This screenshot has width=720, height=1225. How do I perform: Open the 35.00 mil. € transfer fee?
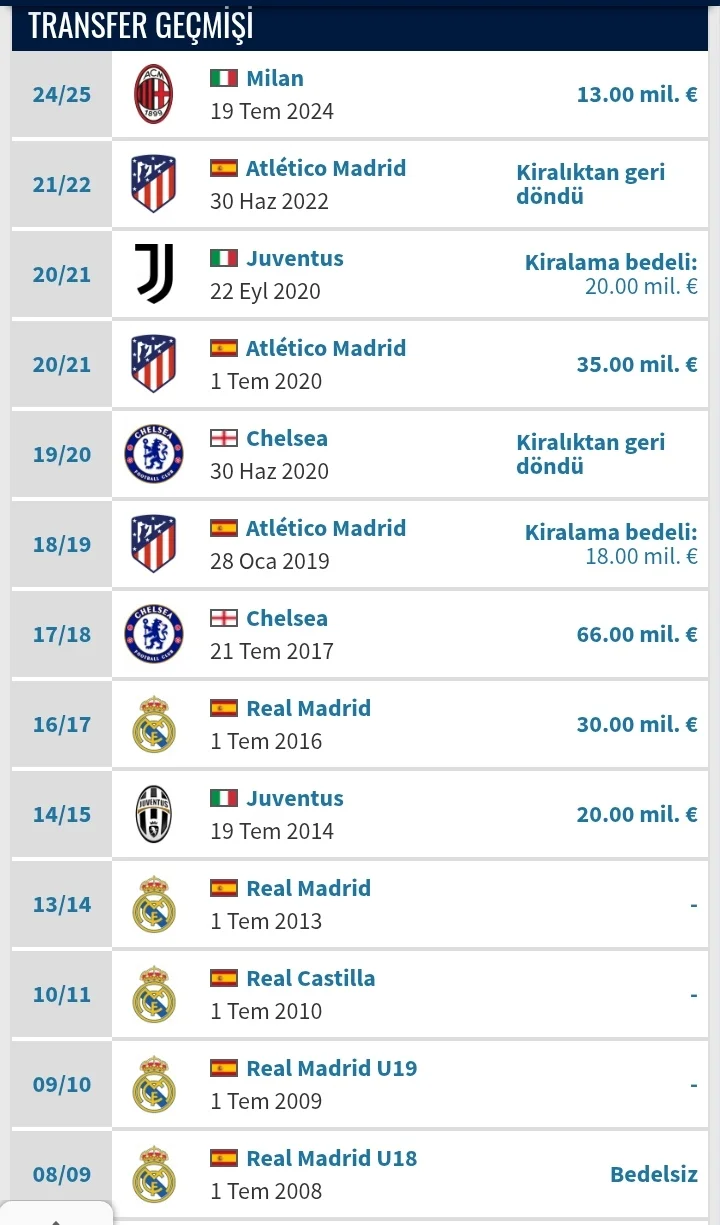[636, 365]
